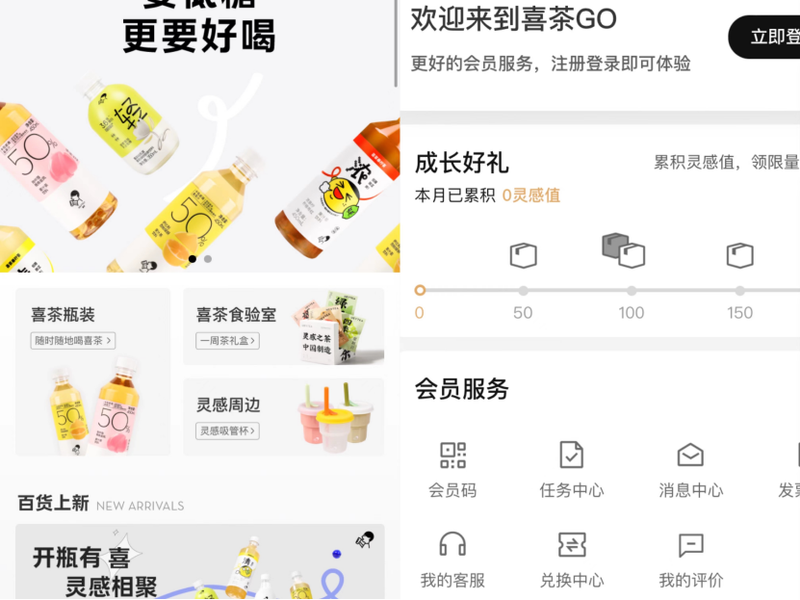Go to 任务中心 task center

tap(571, 469)
